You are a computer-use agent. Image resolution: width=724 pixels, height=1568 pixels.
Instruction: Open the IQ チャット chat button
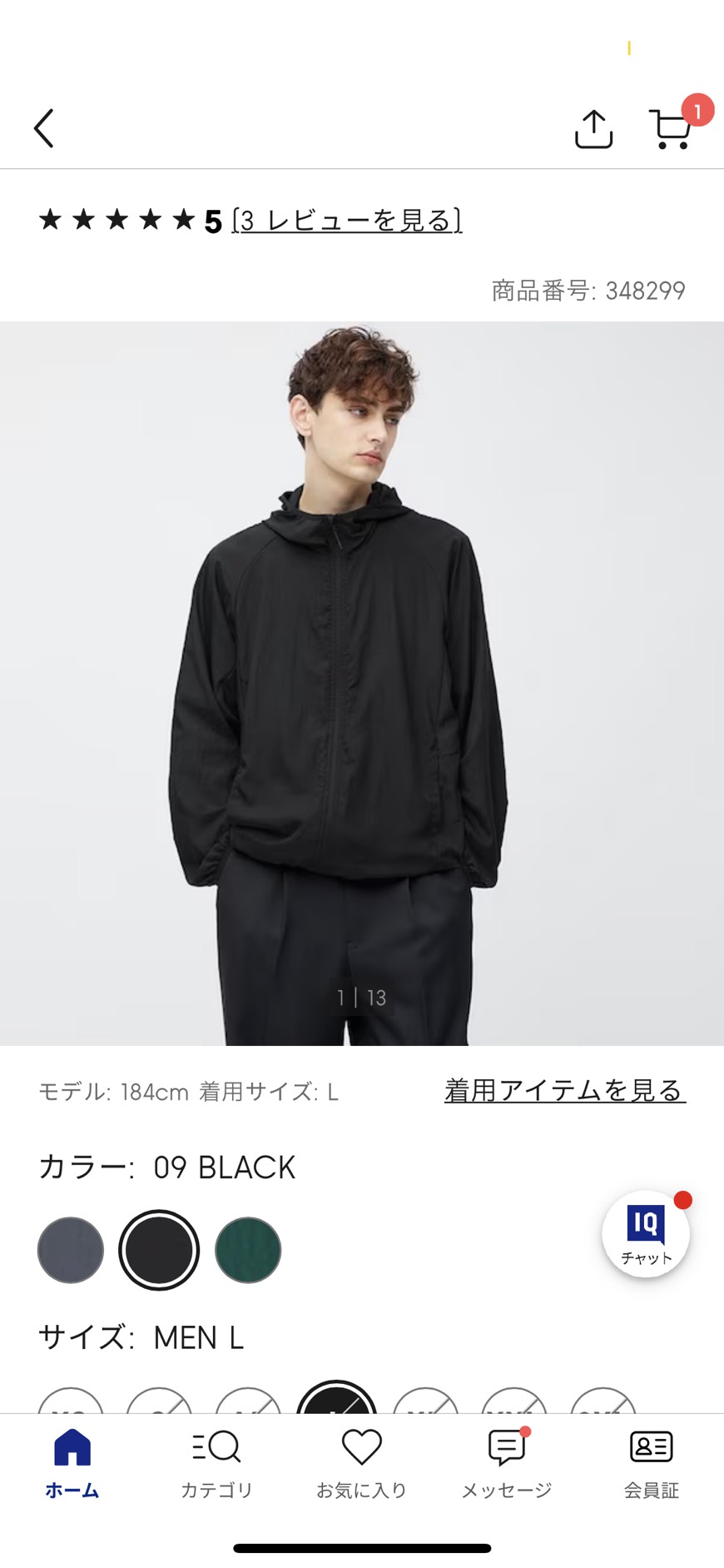[646, 1234]
